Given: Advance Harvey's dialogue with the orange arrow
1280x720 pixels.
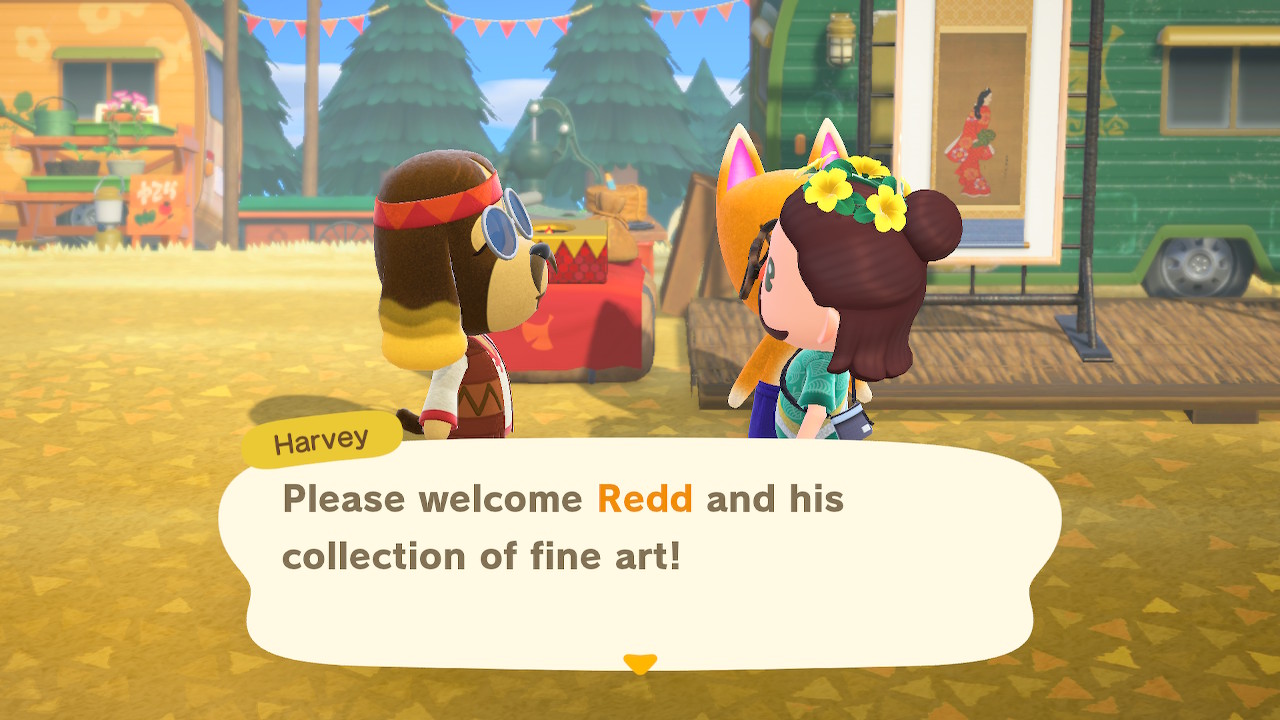Looking at the screenshot, I should click(x=640, y=663).
